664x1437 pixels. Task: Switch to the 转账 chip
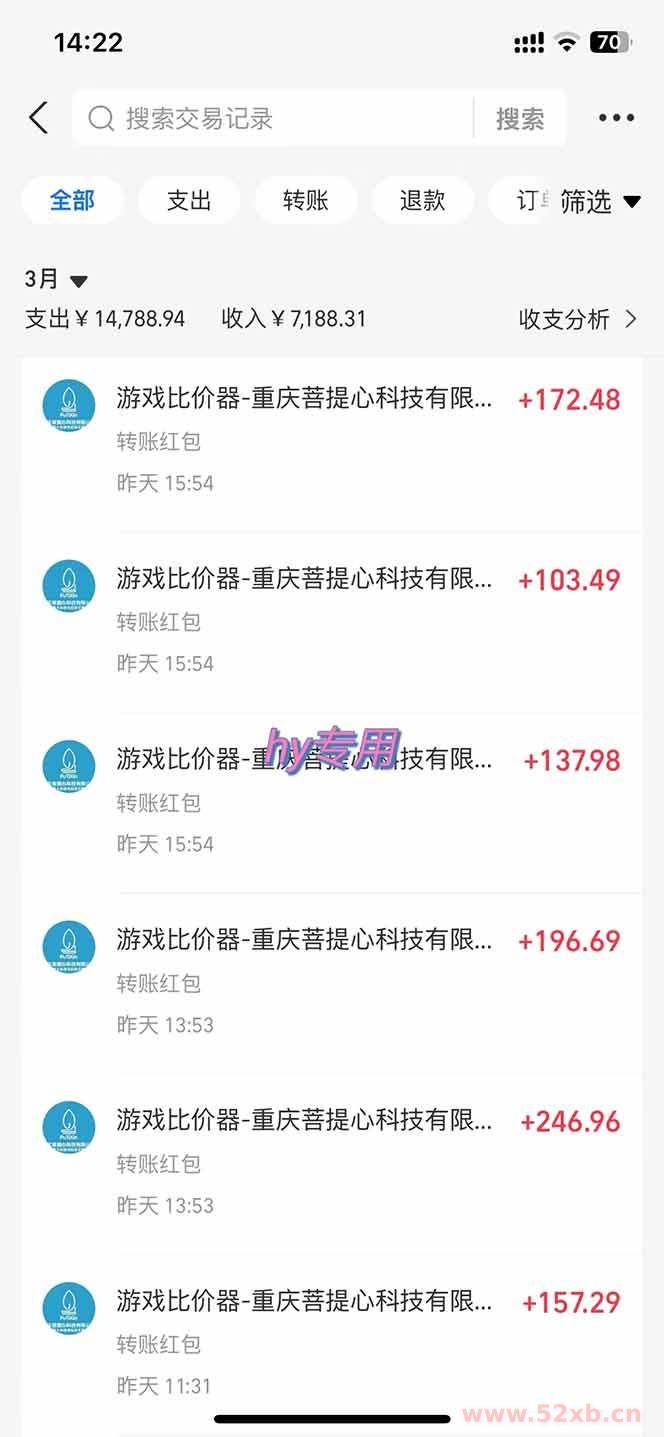coord(305,200)
